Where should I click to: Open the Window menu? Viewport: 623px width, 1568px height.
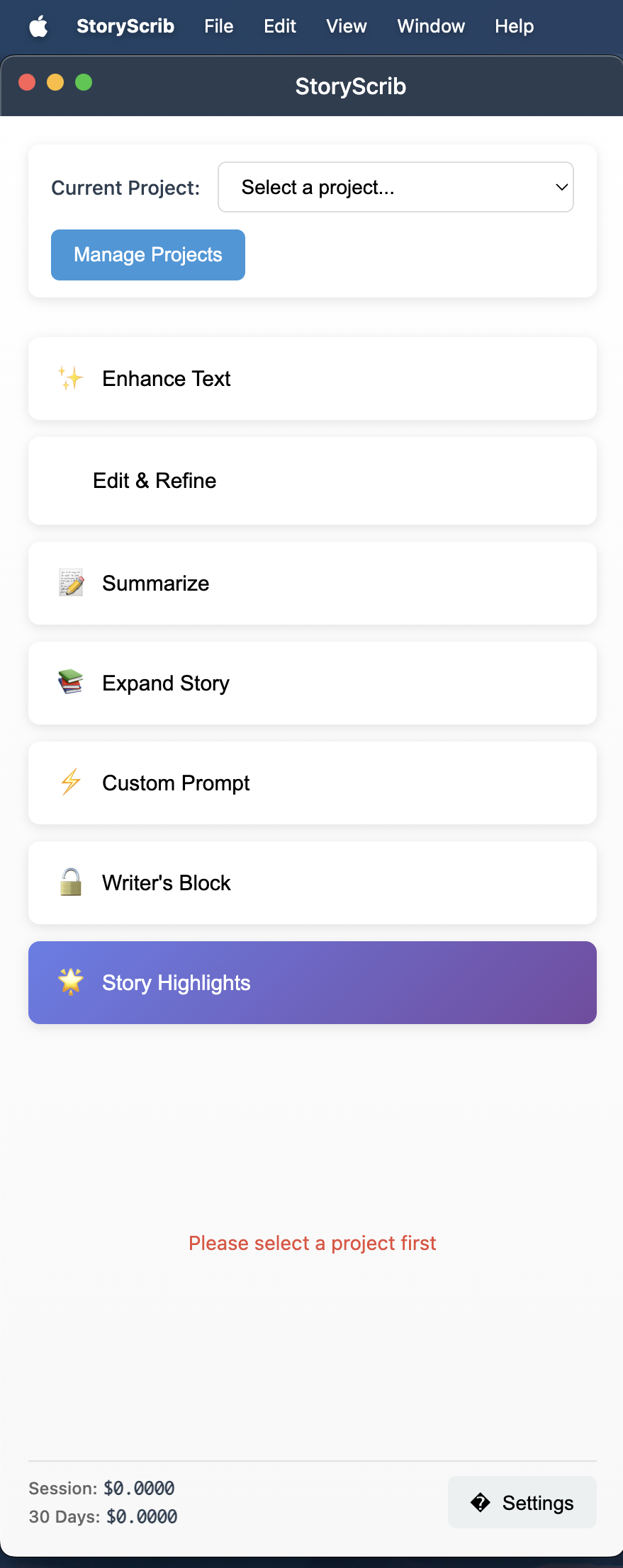coord(430,26)
